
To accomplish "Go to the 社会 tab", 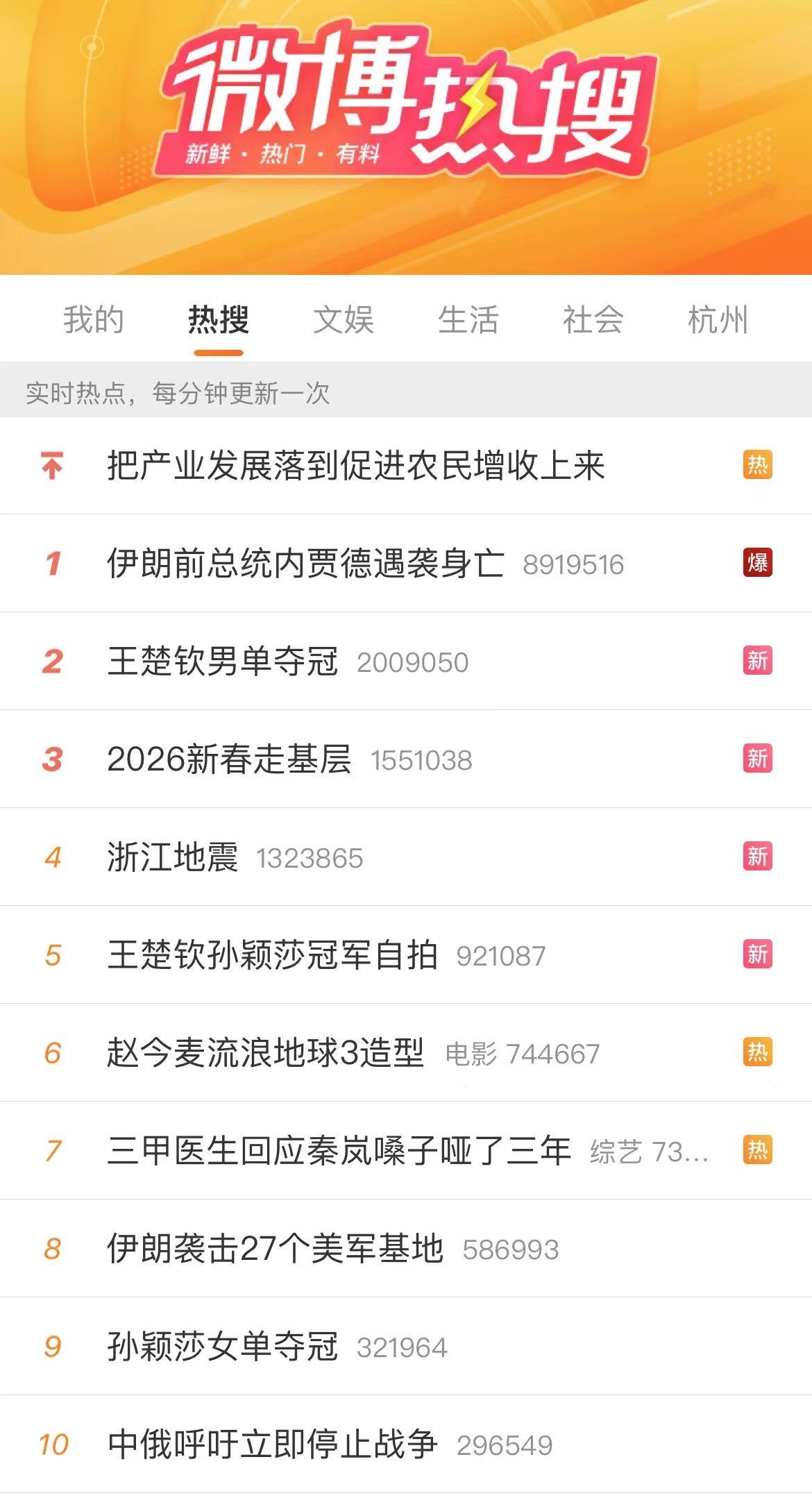I will point(593,320).
